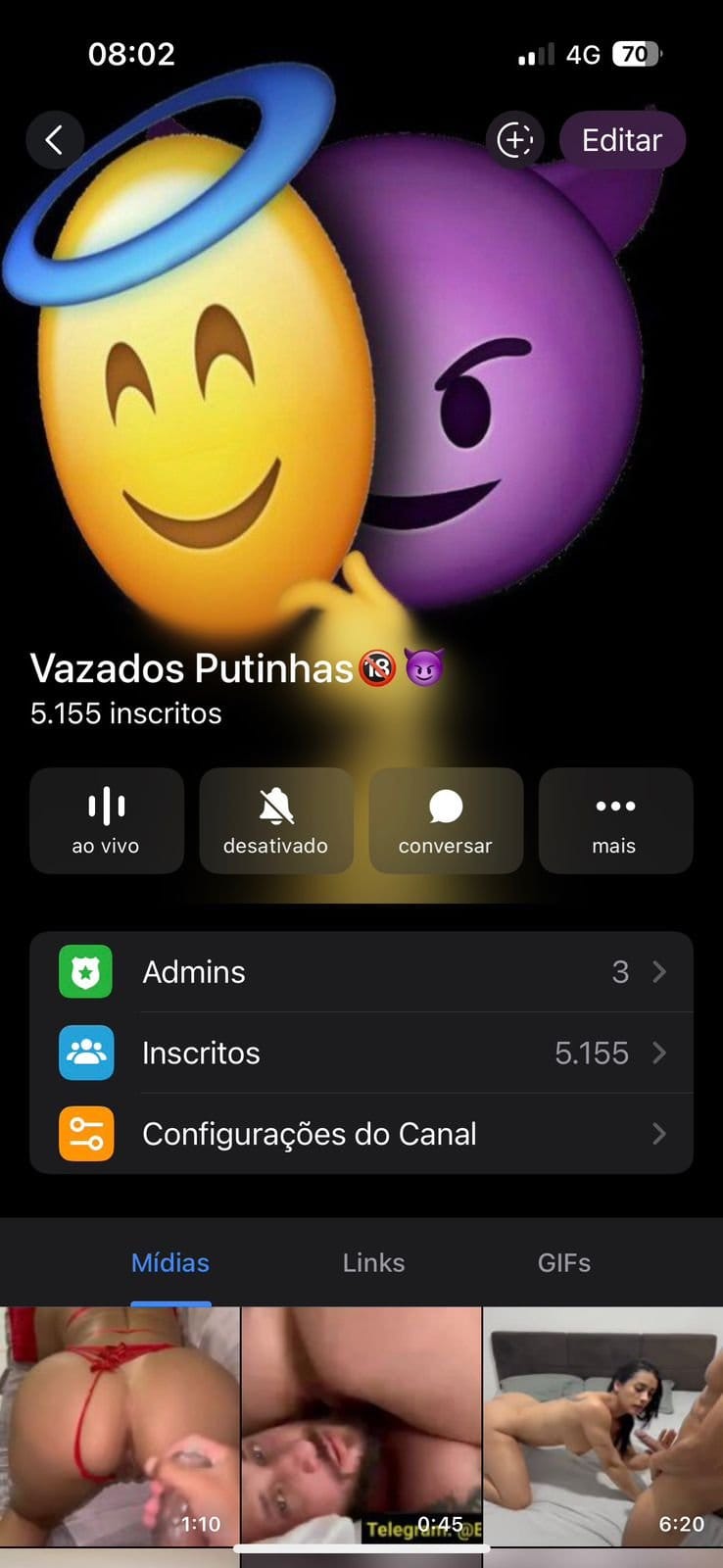
Task: Open the 6:20 video thumbnail
Action: pos(602,1421)
